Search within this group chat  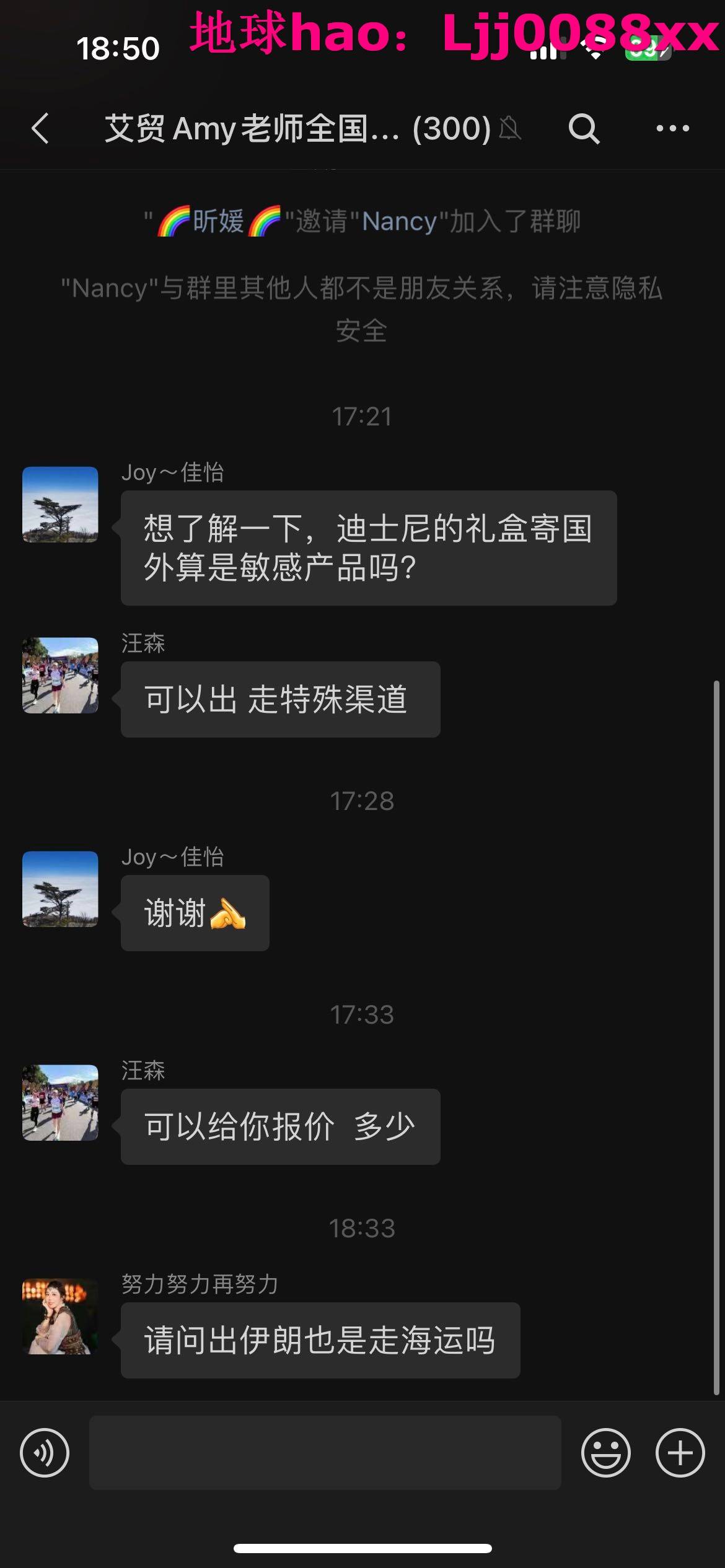coord(584,129)
